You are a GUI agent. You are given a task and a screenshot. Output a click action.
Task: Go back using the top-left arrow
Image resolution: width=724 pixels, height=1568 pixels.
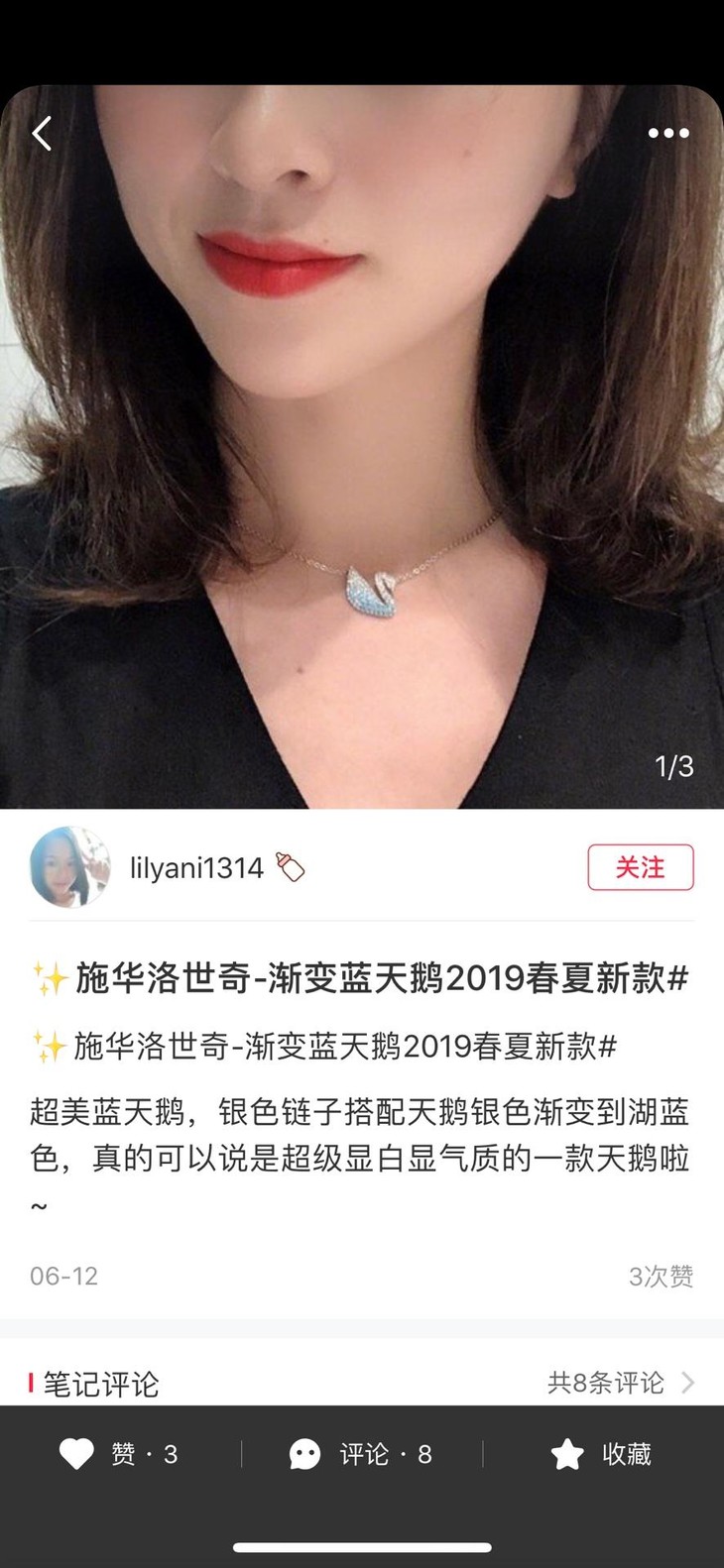tap(42, 133)
